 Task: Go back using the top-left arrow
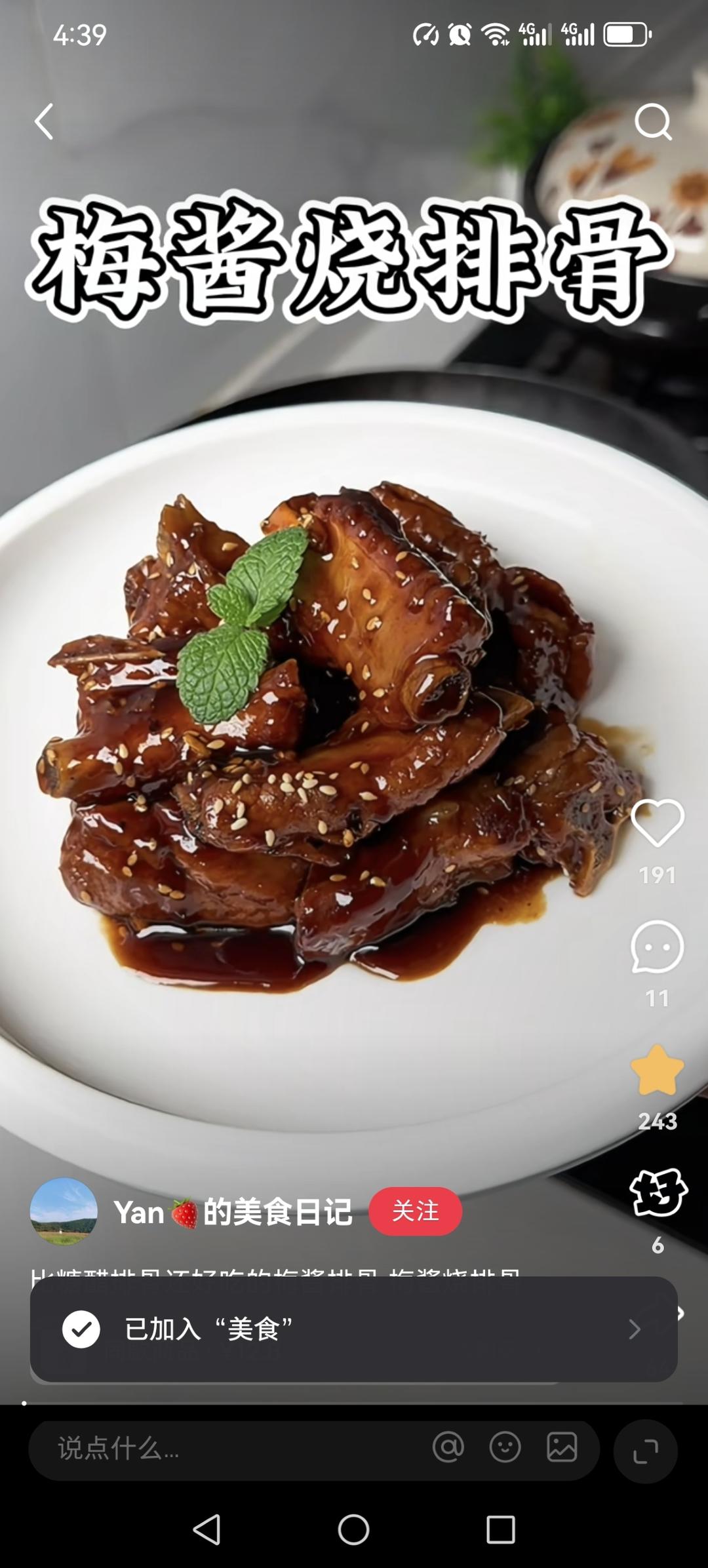[x=44, y=122]
